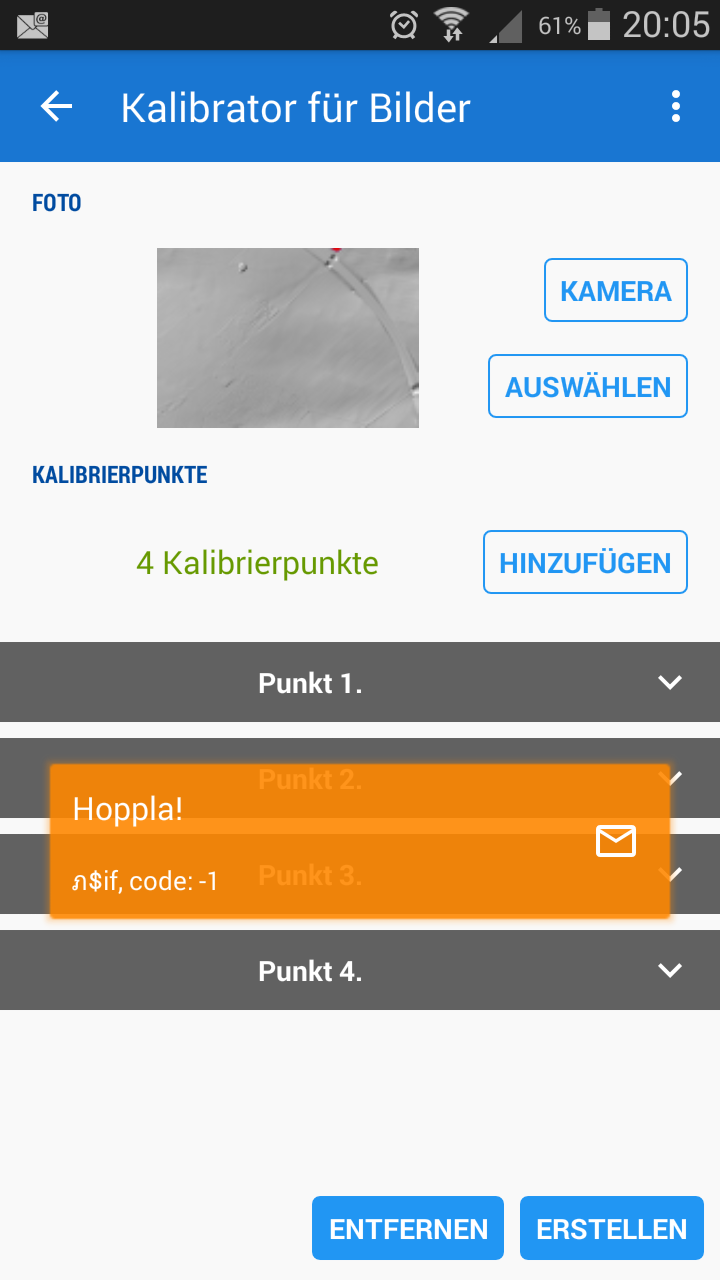Viewport: 720px width, 1280px height.
Task: Expand Punkt 1.
Action: 669,683
